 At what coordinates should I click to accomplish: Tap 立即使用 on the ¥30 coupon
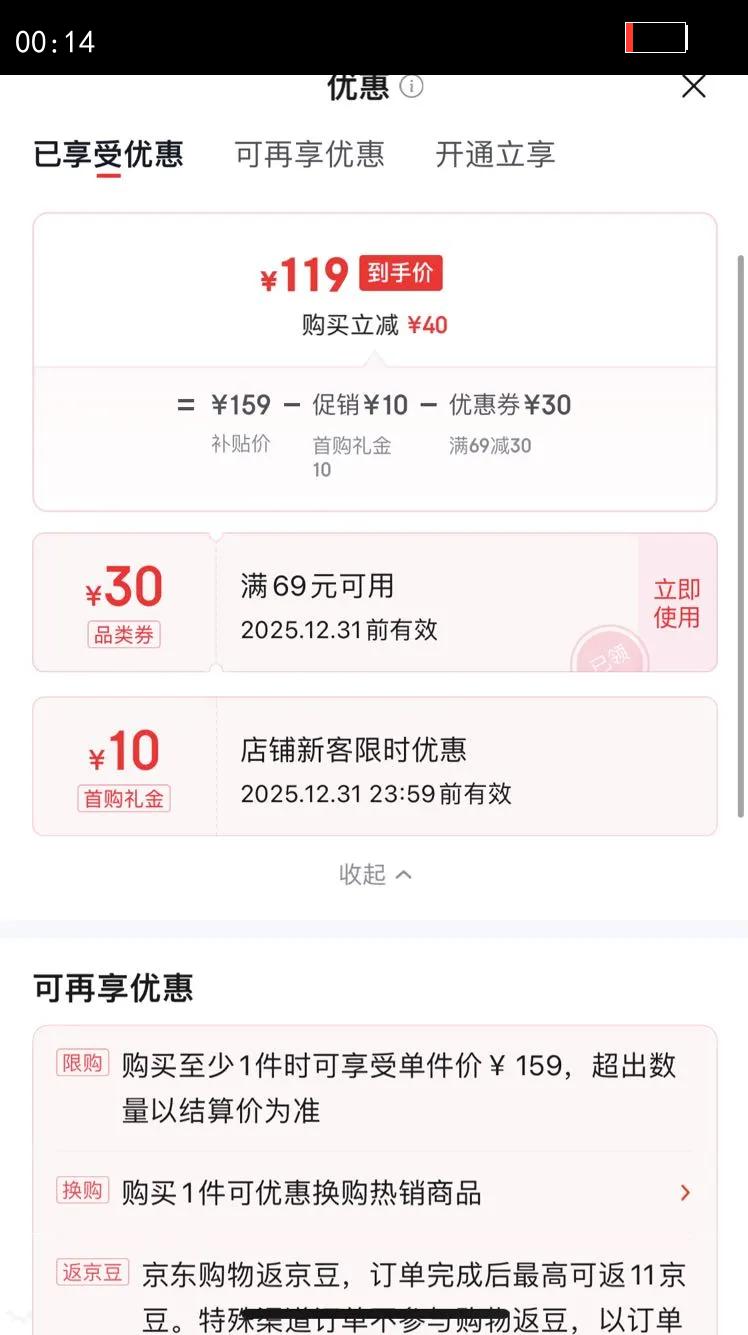coord(677,603)
